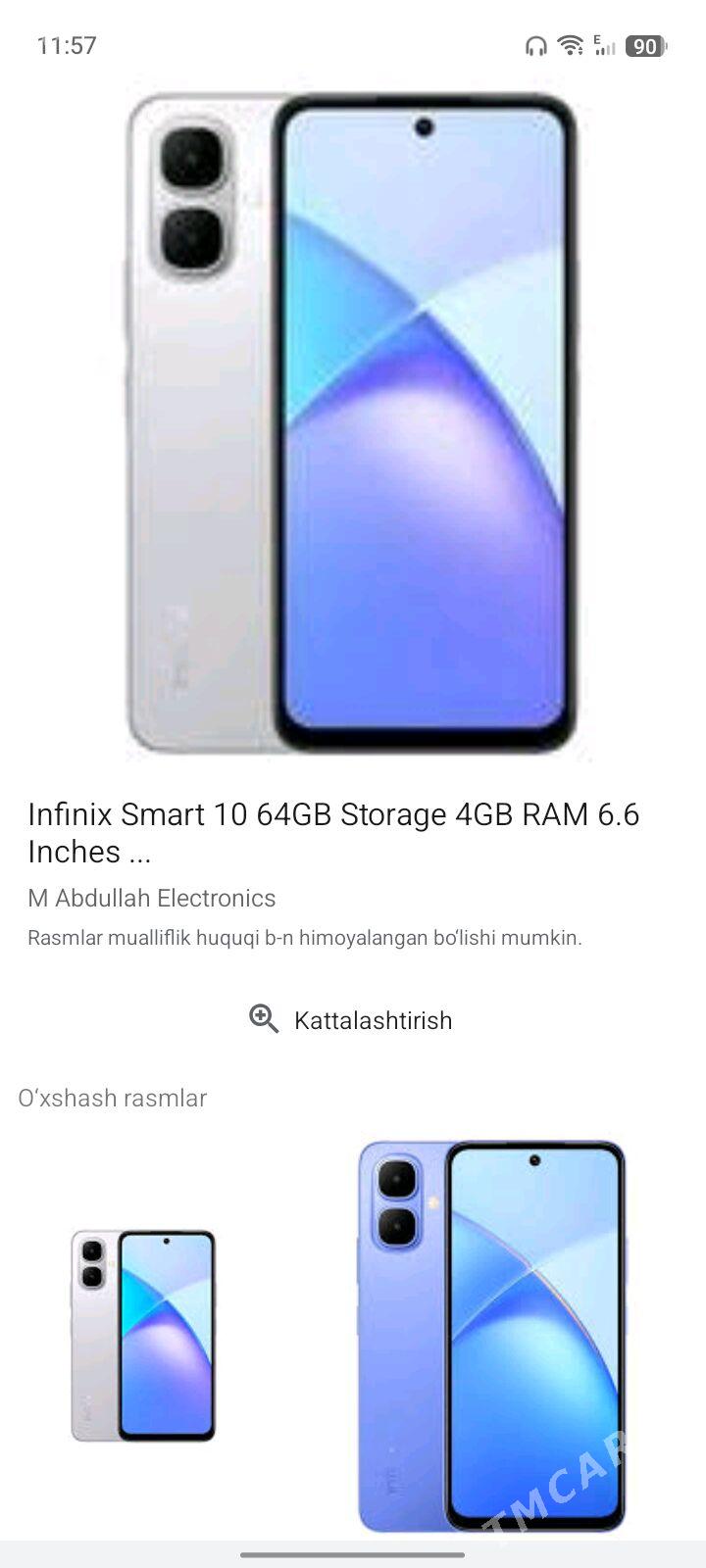
Task: Tap the Kattalashtirish zoom button
Action: (x=351, y=1020)
